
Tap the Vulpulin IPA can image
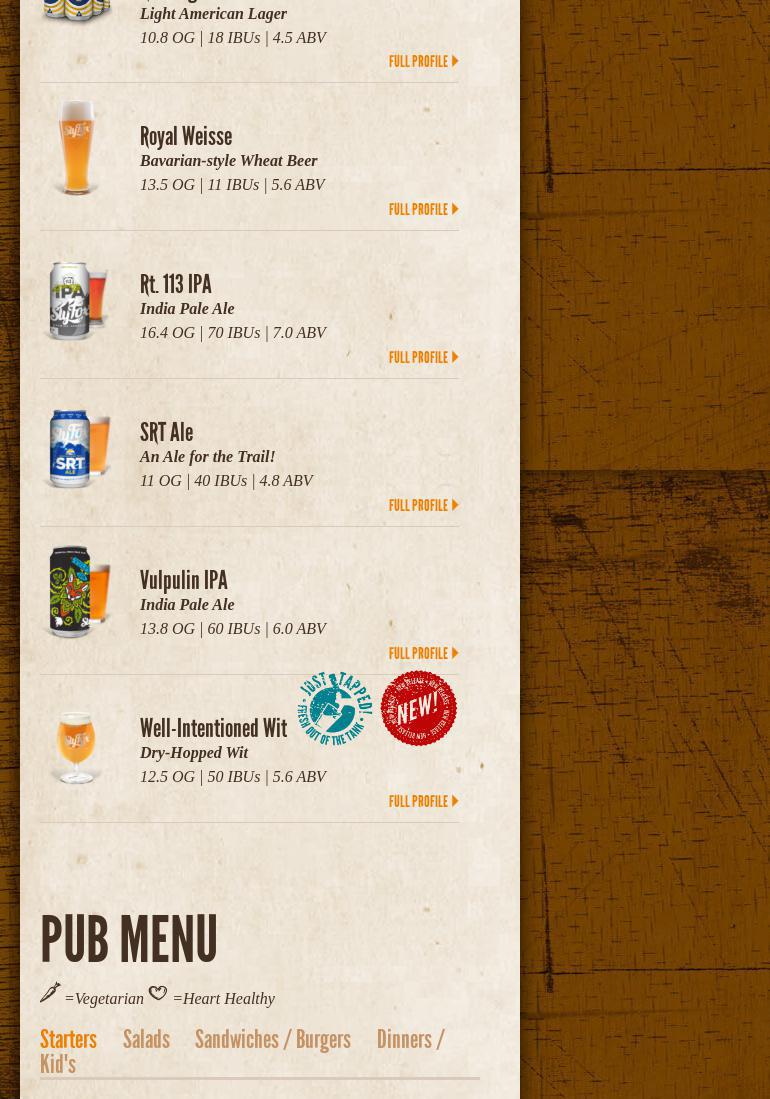77,592
